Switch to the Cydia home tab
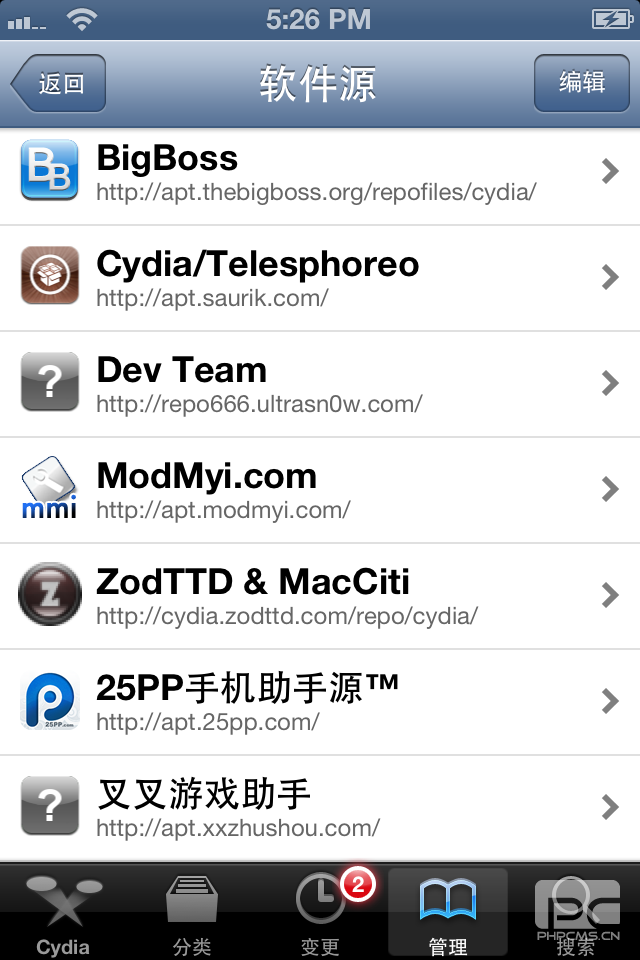 [x=63, y=914]
